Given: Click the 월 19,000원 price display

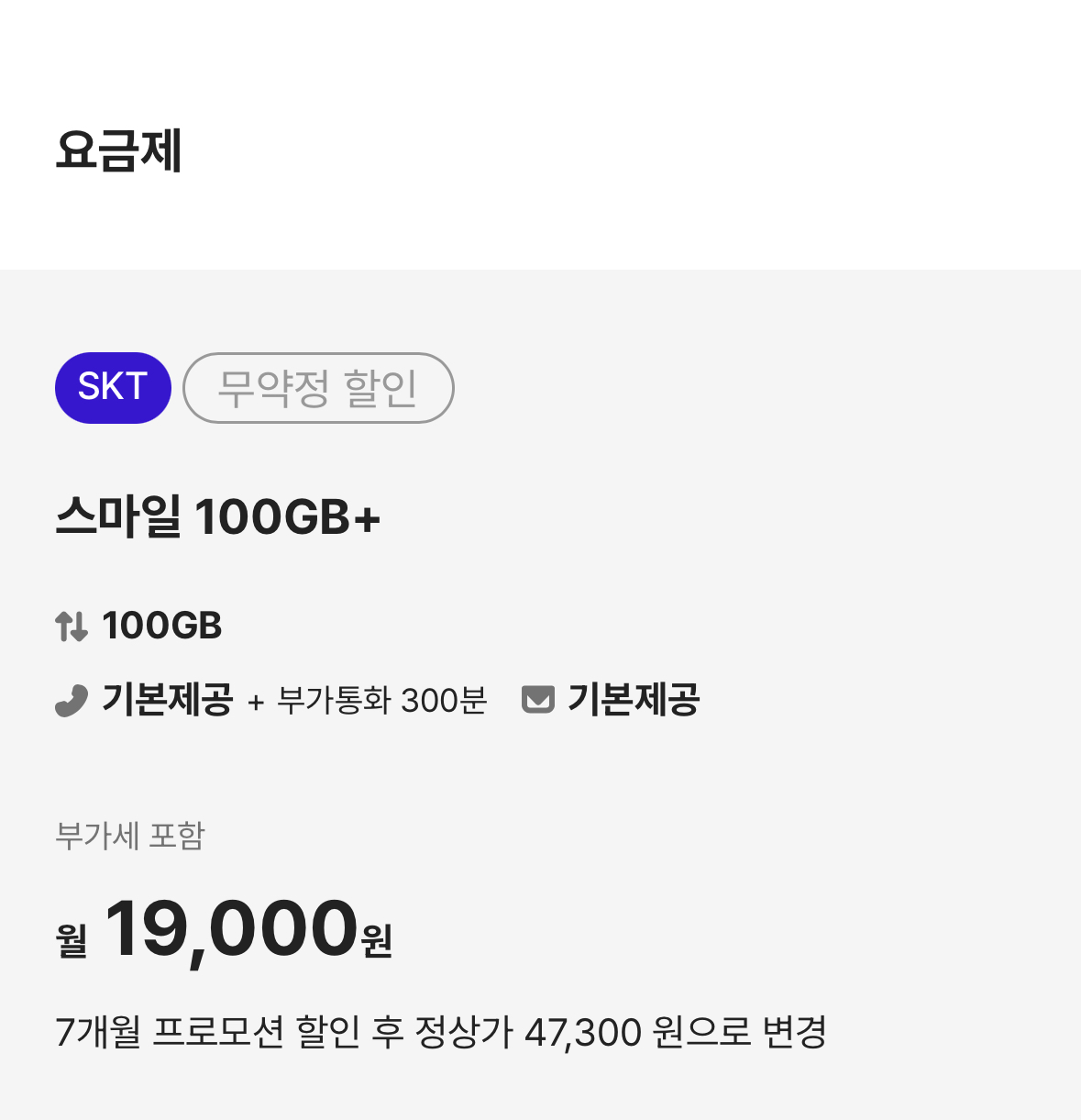Looking at the screenshot, I should click(x=225, y=930).
